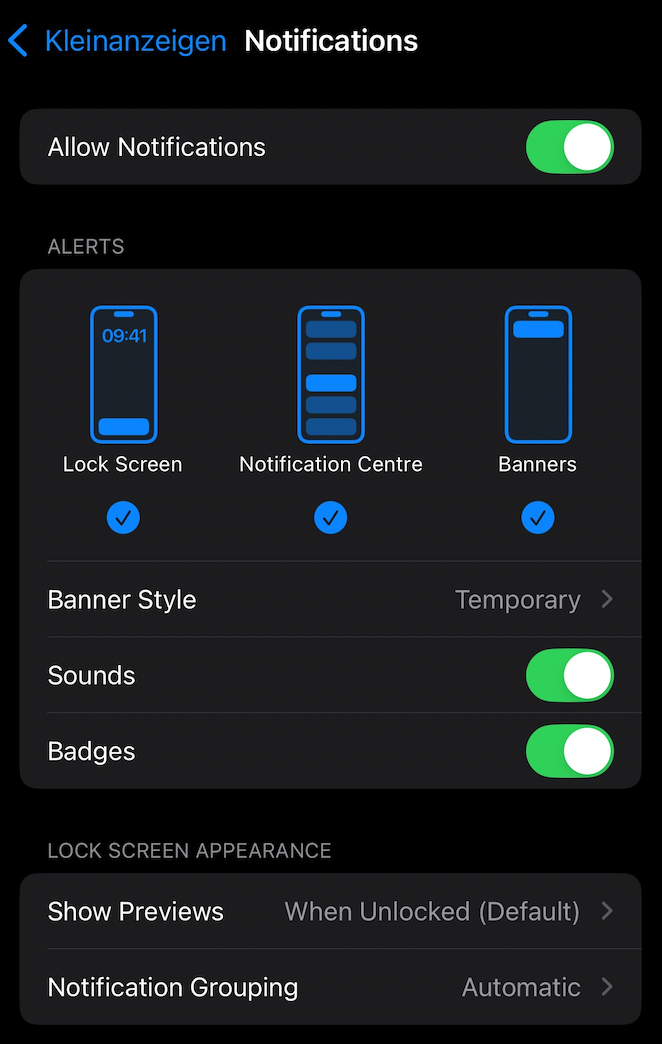Disable notification Sounds
The height and width of the screenshot is (1044, 662).
coord(569,676)
